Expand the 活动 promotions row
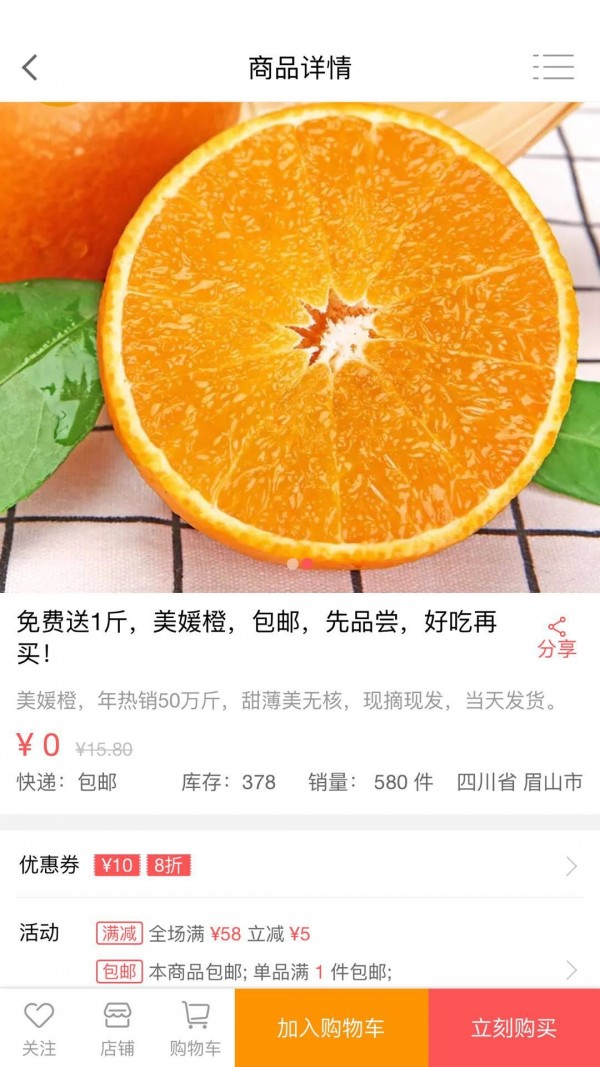Viewport: 600px width, 1067px height. coord(571,969)
